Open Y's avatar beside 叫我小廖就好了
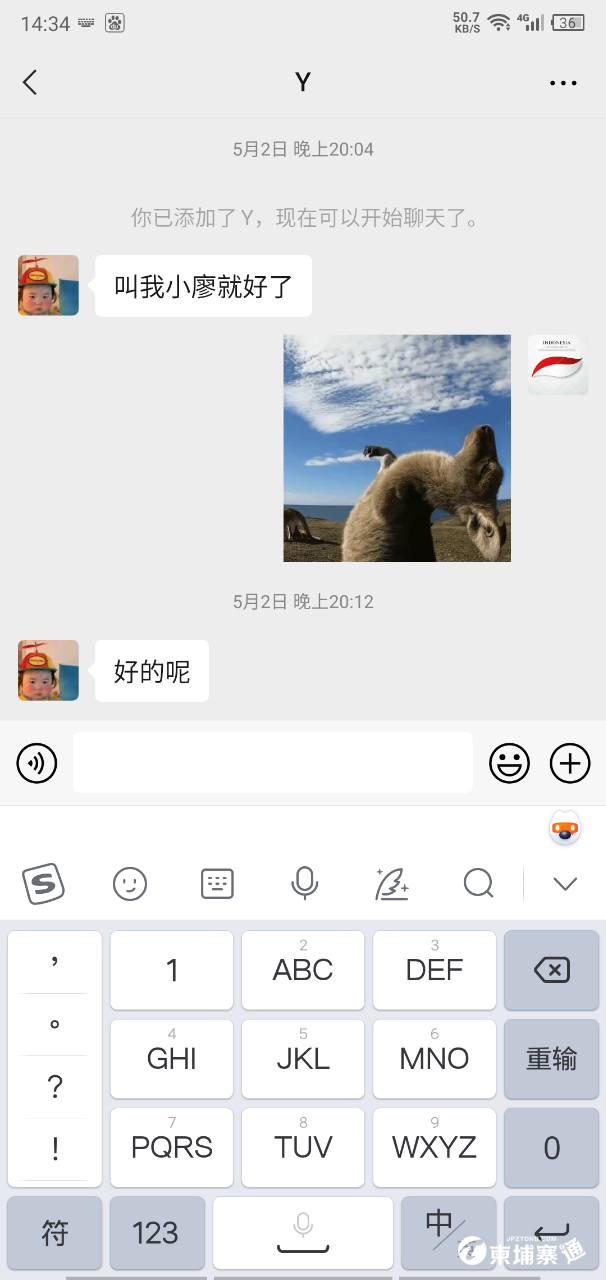This screenshot has width=606, height=1280. point(48,285)
